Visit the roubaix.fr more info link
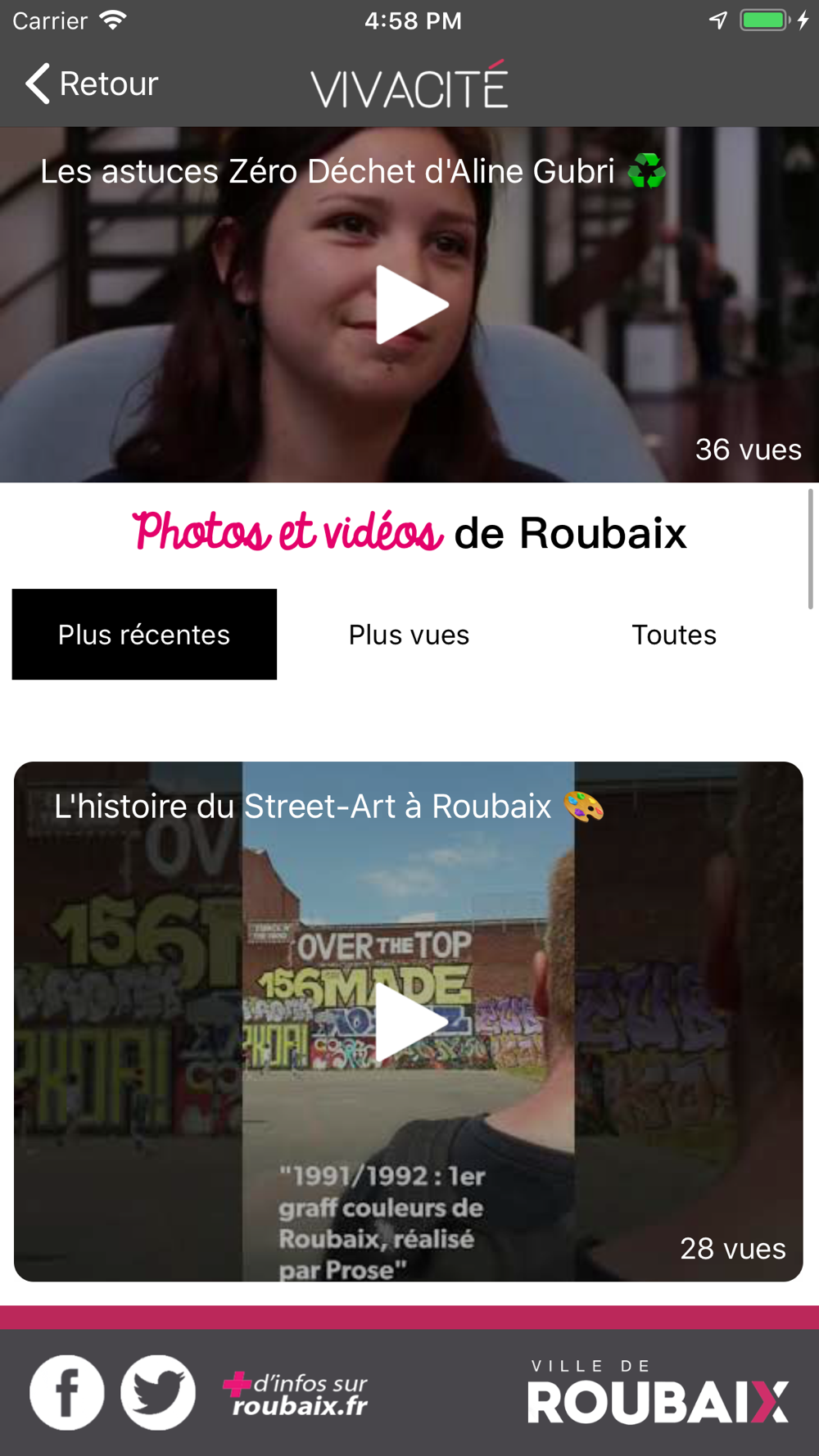The image size is (819, 1456). coord(296,1394)
